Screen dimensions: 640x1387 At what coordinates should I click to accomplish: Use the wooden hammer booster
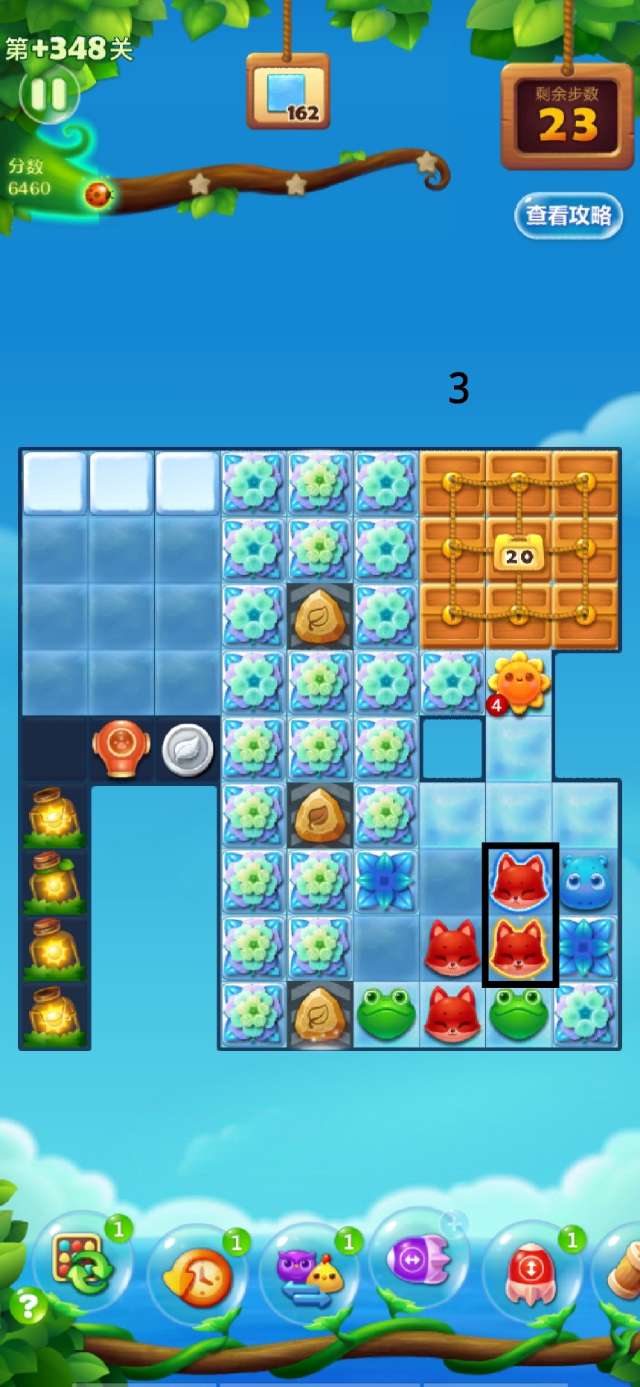tap(622, 1270)
